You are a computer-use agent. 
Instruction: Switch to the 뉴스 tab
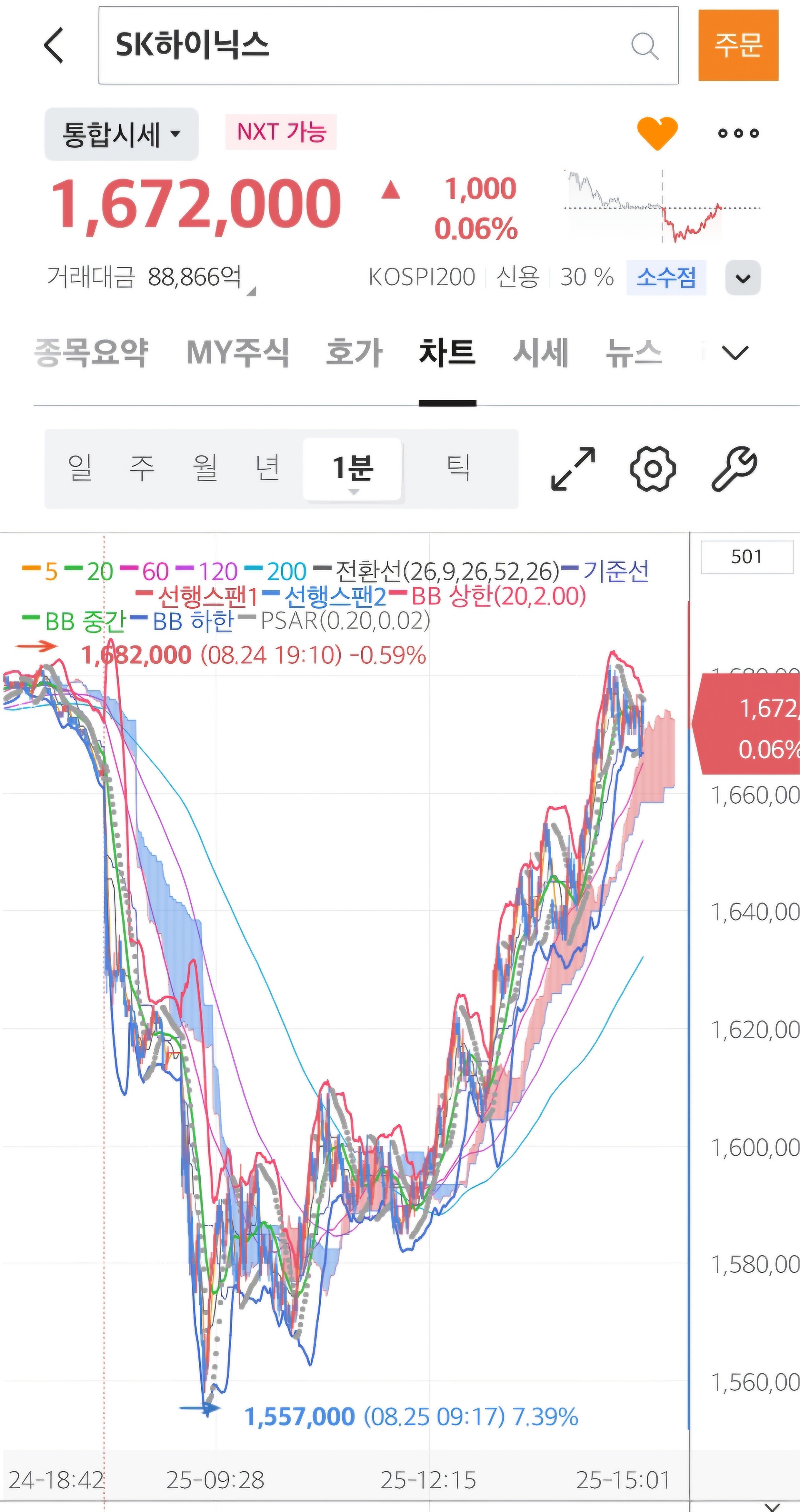(x=633, y=353)
